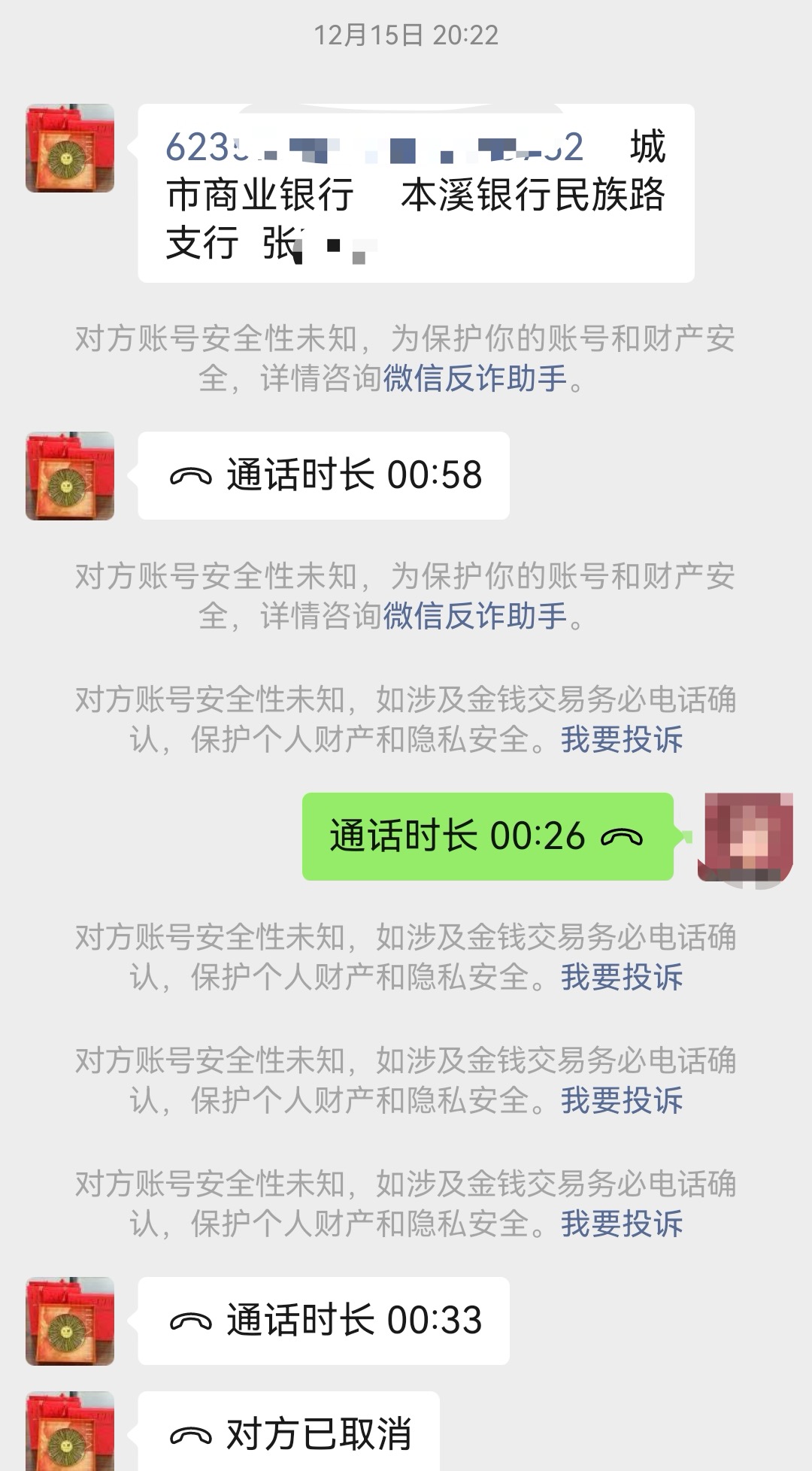Image resolution: width=812 pixels, height=1471 pixels.
Task: Open 微信反诈助手 link below the 00:58 call
Action: pos(474,616)
